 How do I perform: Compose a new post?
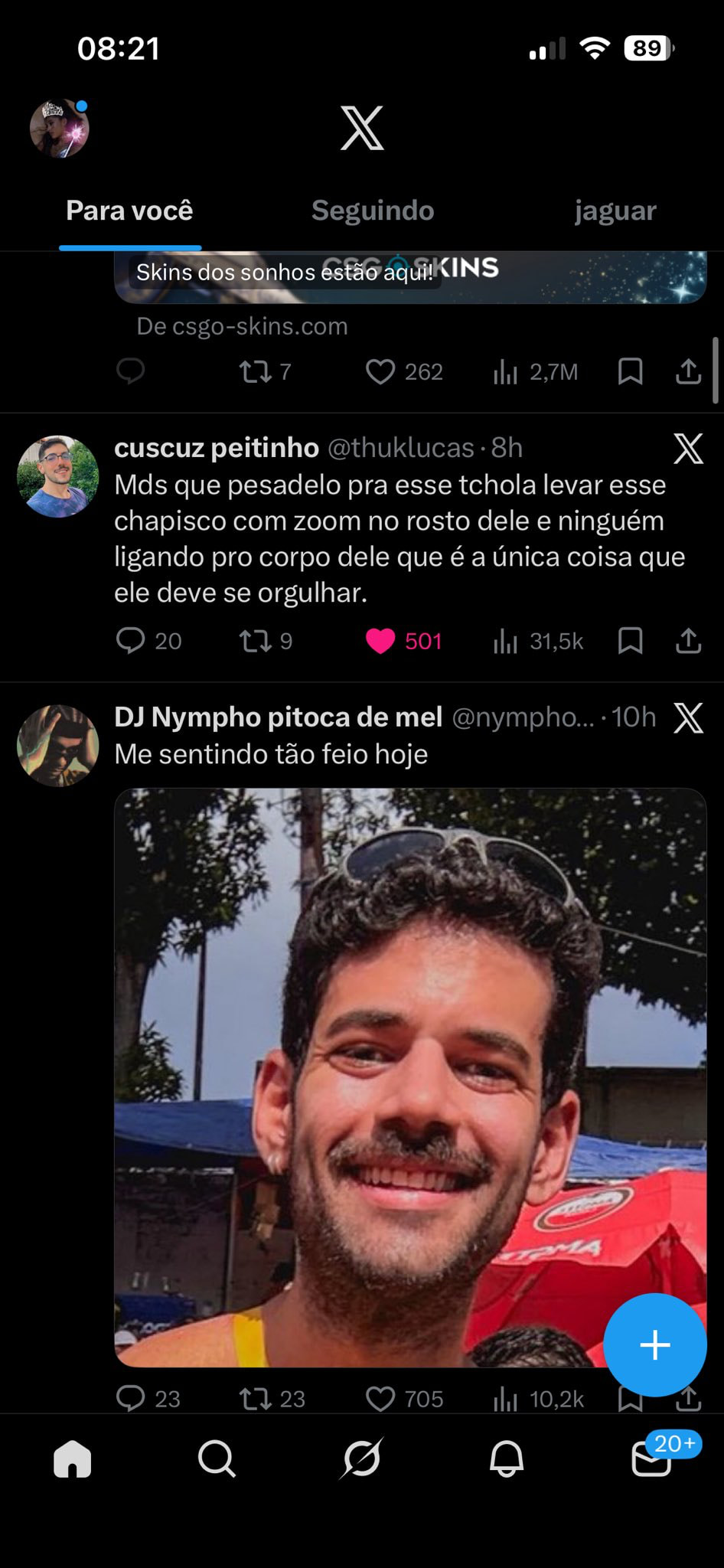click(x=654, y=1344)
